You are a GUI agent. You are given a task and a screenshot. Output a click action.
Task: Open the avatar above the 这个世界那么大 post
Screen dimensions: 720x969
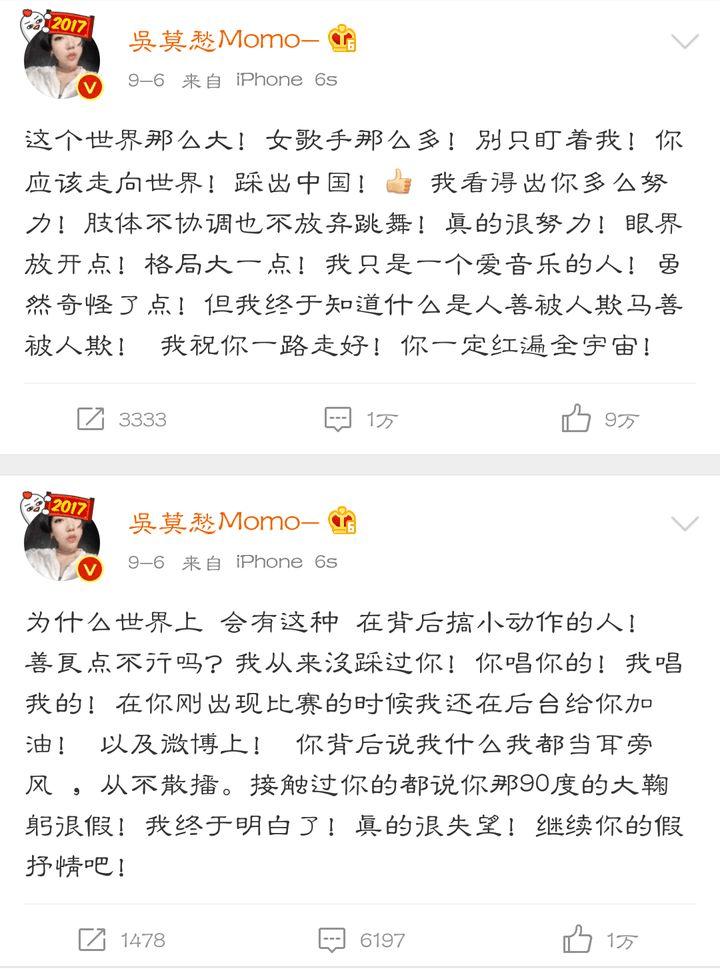pos(62,60)
